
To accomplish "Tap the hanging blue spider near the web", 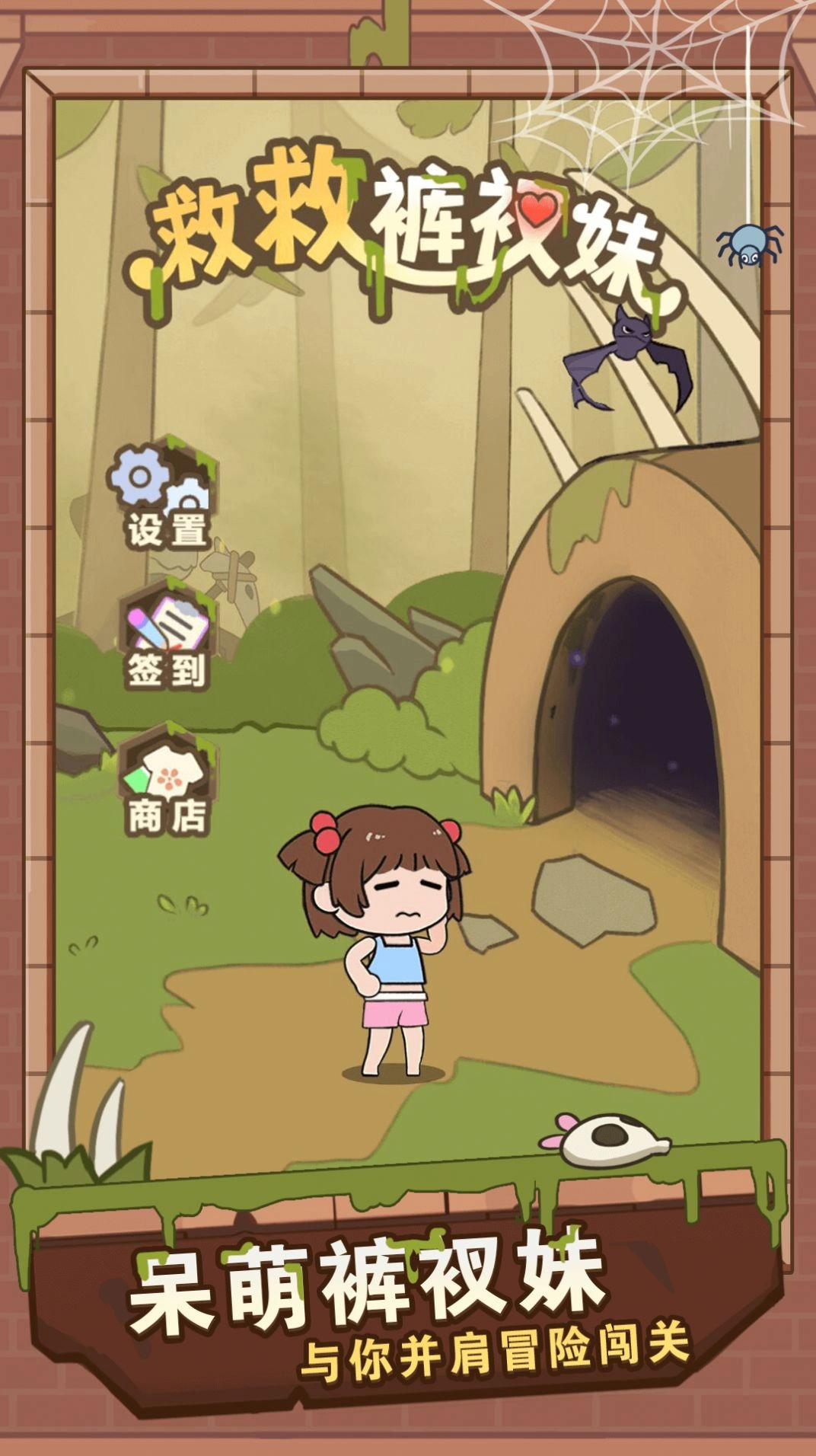I will (x=748, y=244).
